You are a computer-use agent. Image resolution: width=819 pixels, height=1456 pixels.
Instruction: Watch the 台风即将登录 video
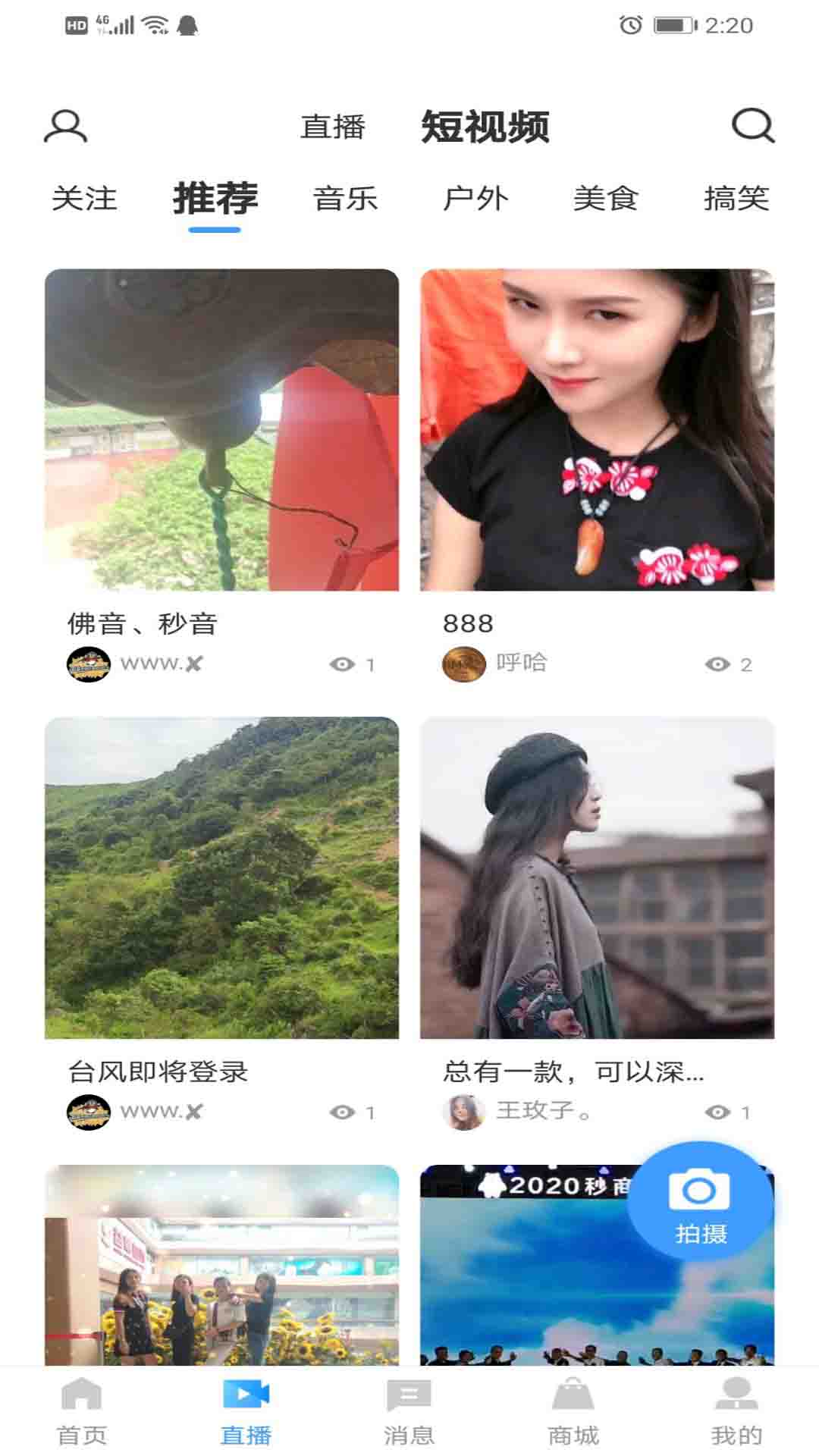[x=221, y=877]
